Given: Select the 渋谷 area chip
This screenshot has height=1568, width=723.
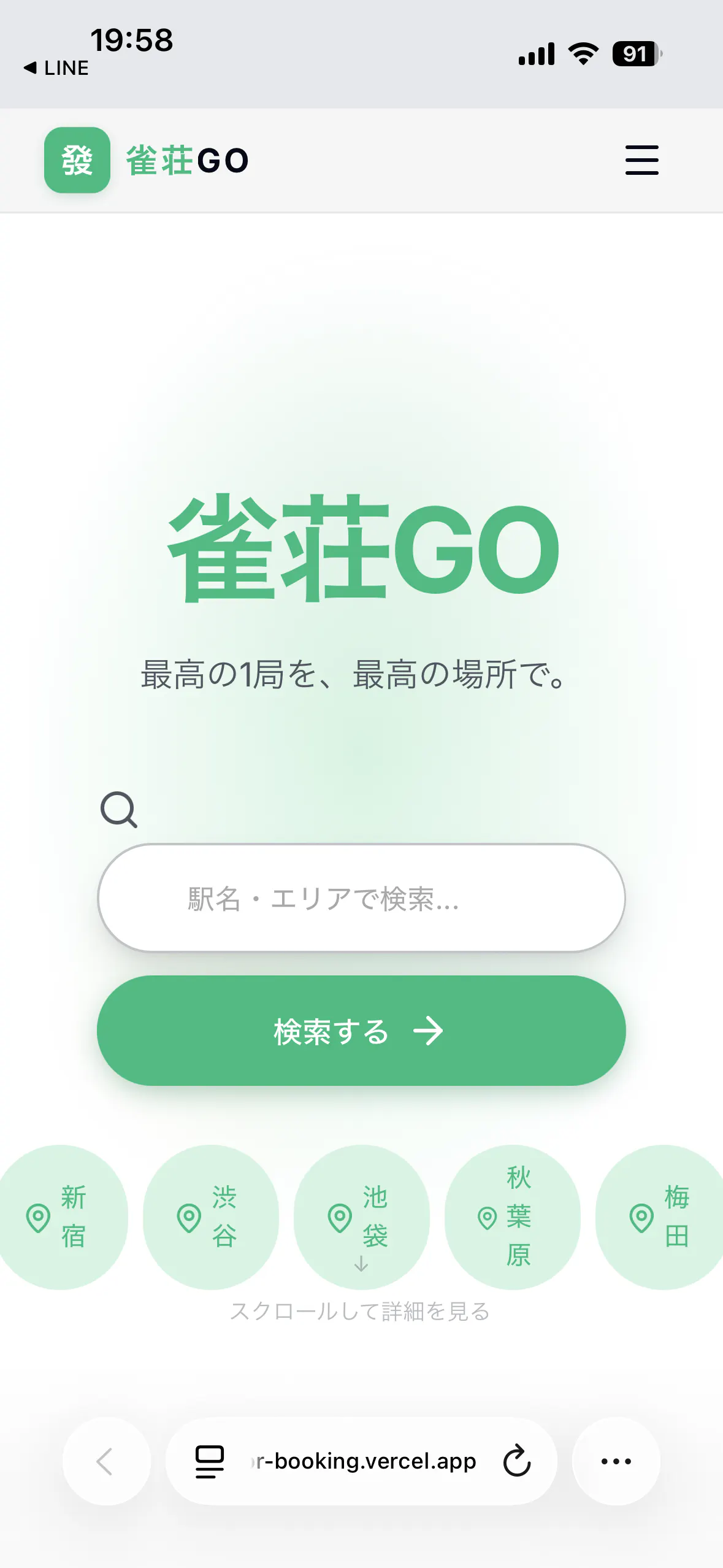Looking at the screenshot, I should (x=210, y=1217).
